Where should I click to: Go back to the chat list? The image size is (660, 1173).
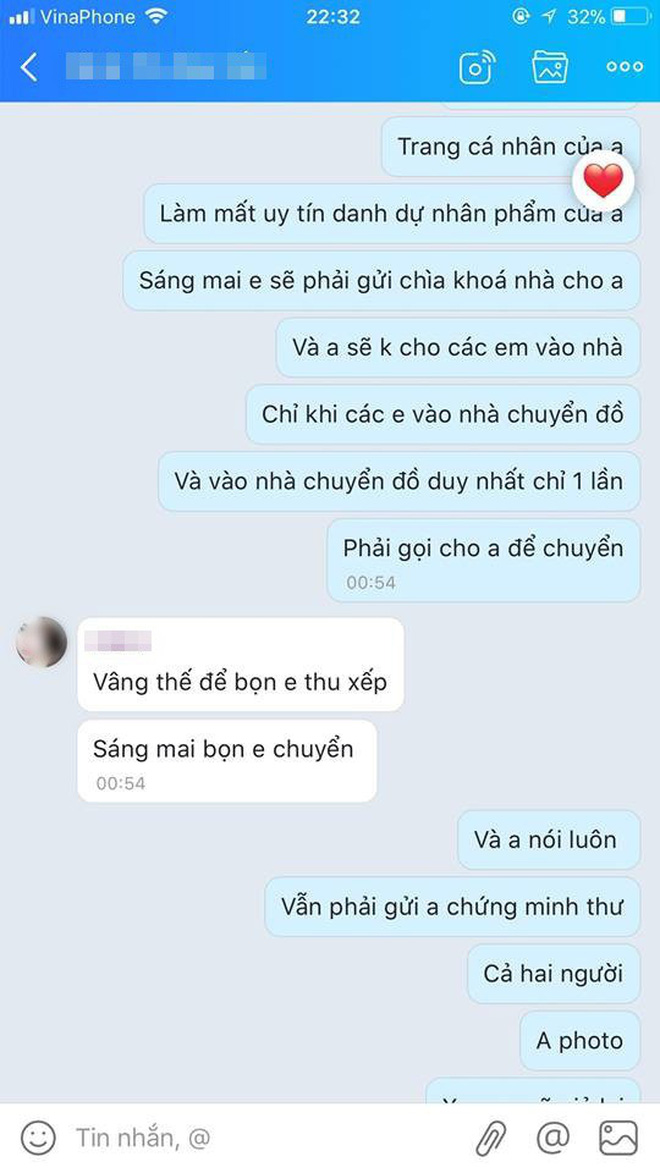tap(30, 68)
